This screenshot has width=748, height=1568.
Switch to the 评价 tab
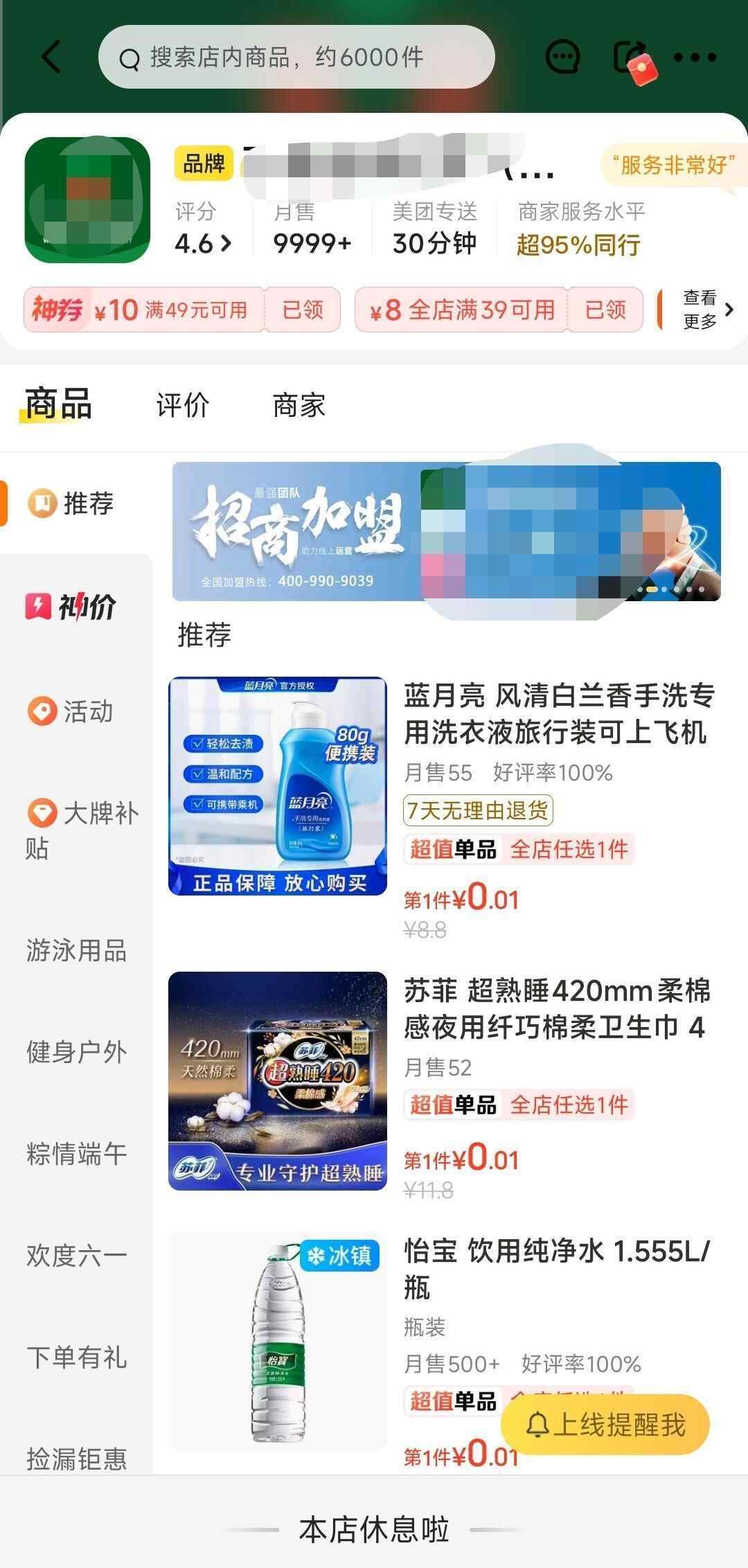[182, 405]
